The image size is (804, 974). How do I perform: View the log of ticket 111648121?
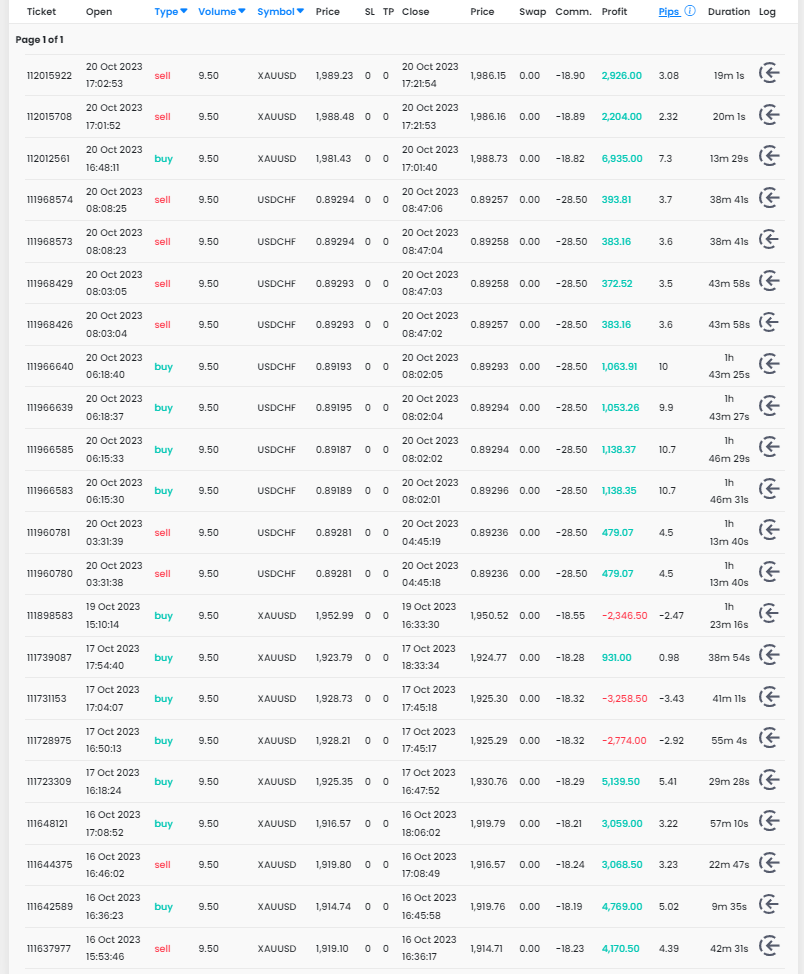pos(769,823)
